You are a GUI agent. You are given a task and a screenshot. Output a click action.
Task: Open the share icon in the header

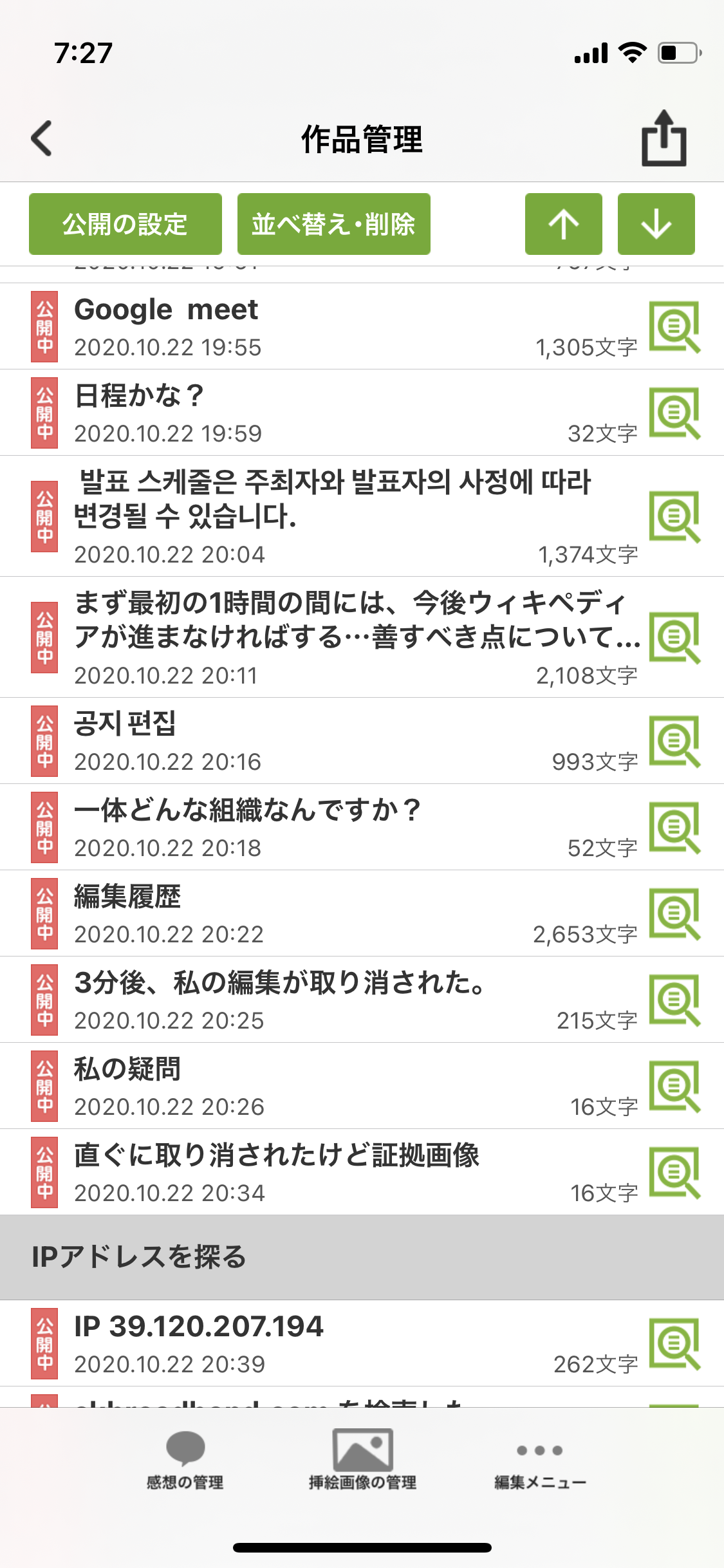coord(664,138)
